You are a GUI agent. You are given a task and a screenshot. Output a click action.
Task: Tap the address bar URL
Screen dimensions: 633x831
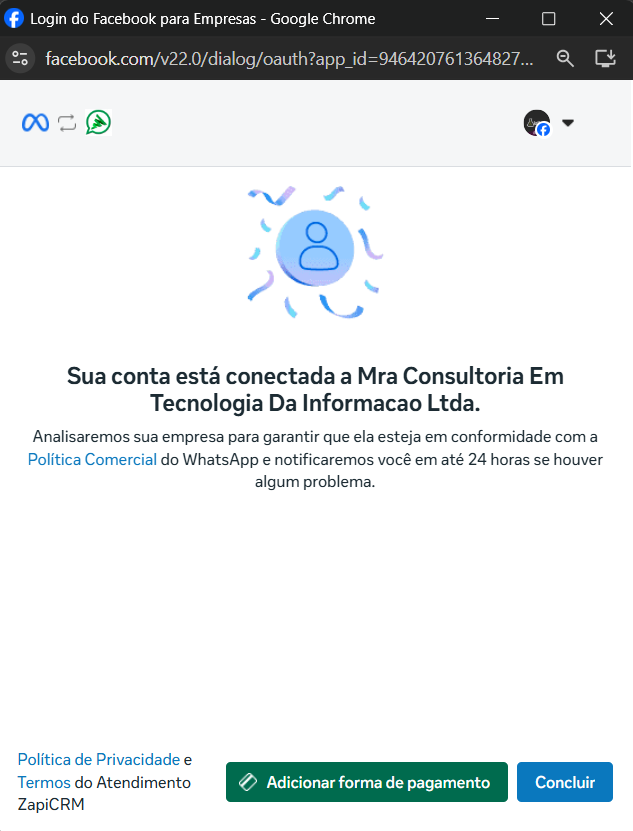290,58
